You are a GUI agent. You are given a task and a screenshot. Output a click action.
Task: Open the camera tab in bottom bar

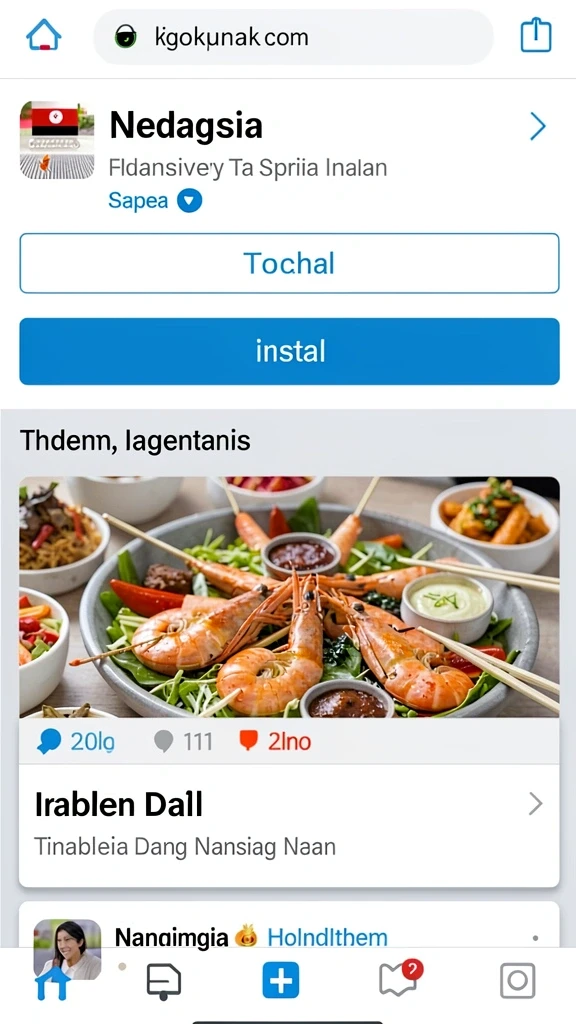click(517, 980)
